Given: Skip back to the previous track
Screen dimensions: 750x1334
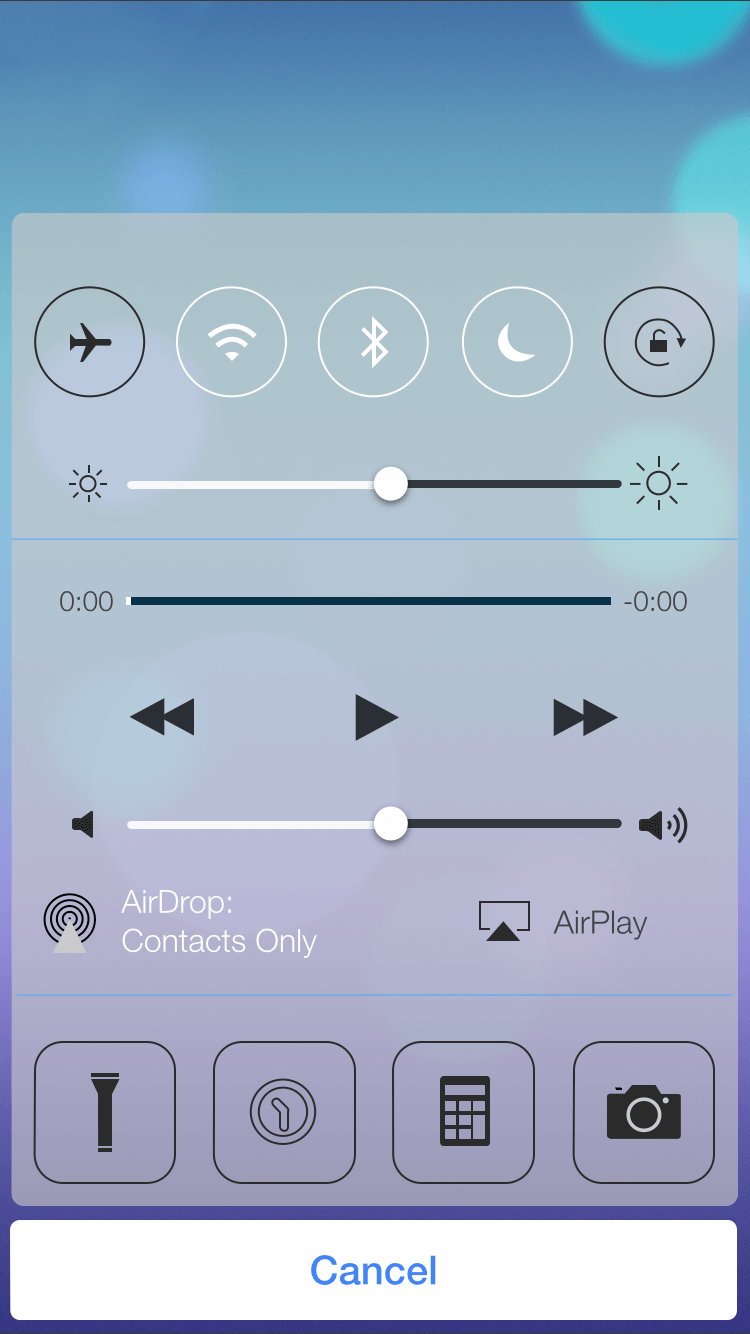Looking at the screenshot, I should [162, 717].
